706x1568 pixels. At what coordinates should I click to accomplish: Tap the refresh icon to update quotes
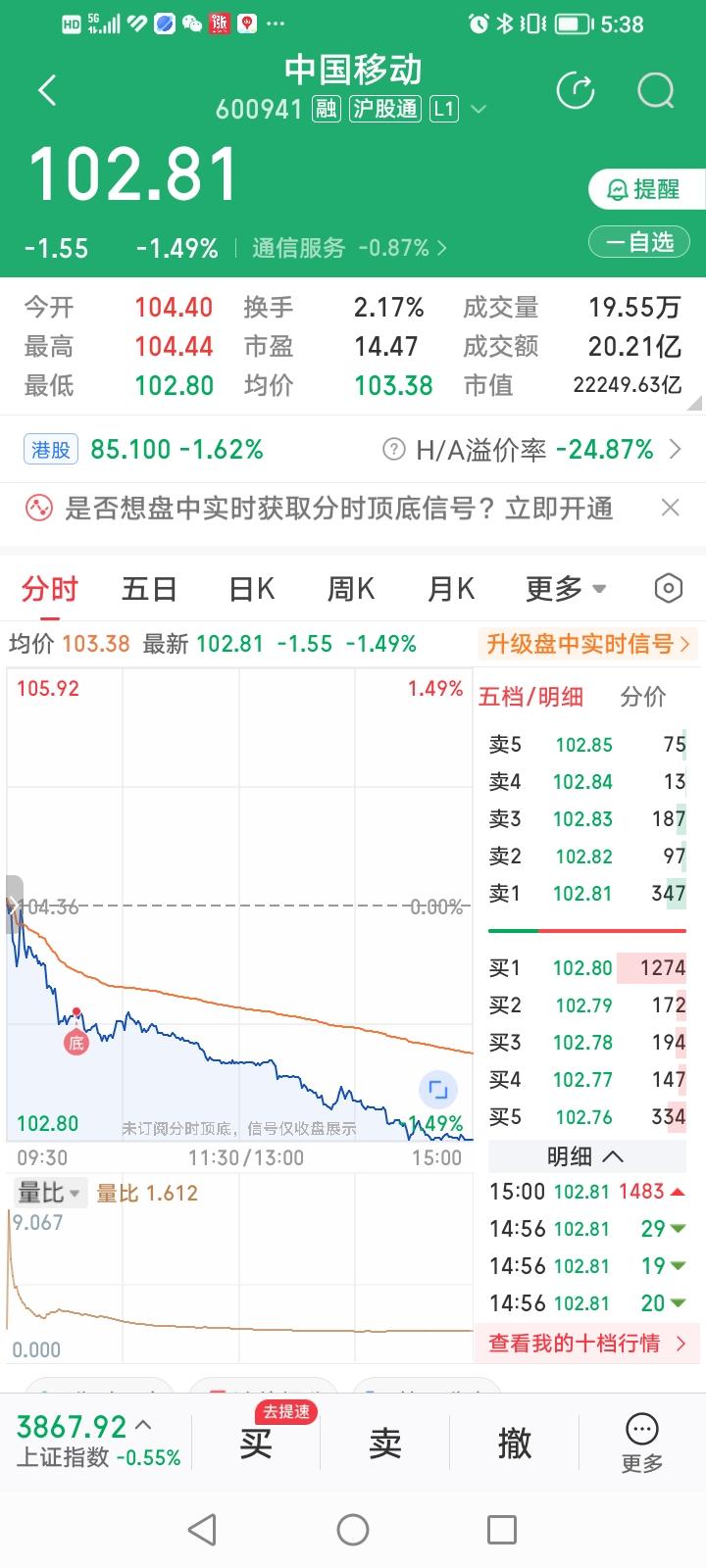[576, 90]
